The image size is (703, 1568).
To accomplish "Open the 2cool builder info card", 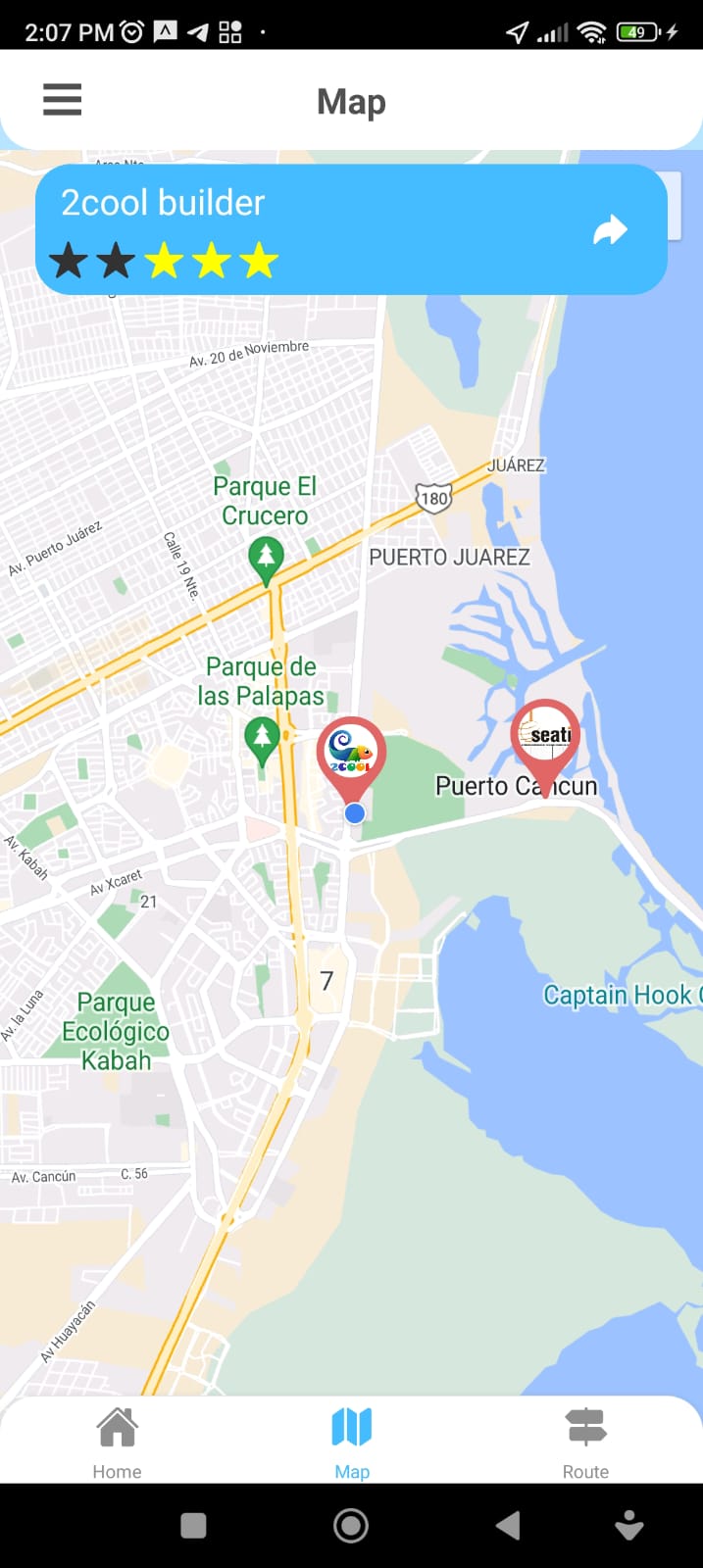I will click(294, 230).
